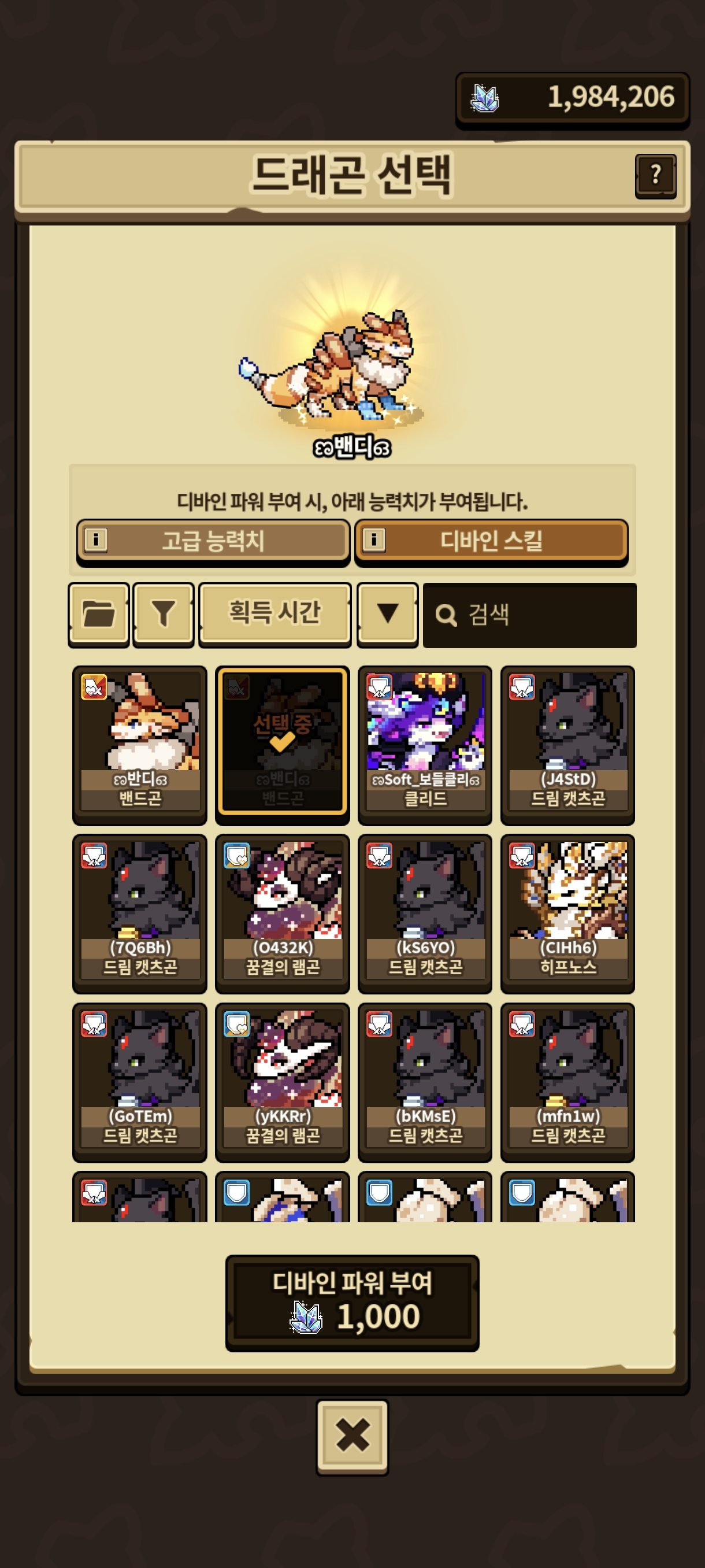
Task: Select the 반디 밴드곤 dragon card
Action: pyautogui.click(x=140, y=744)
